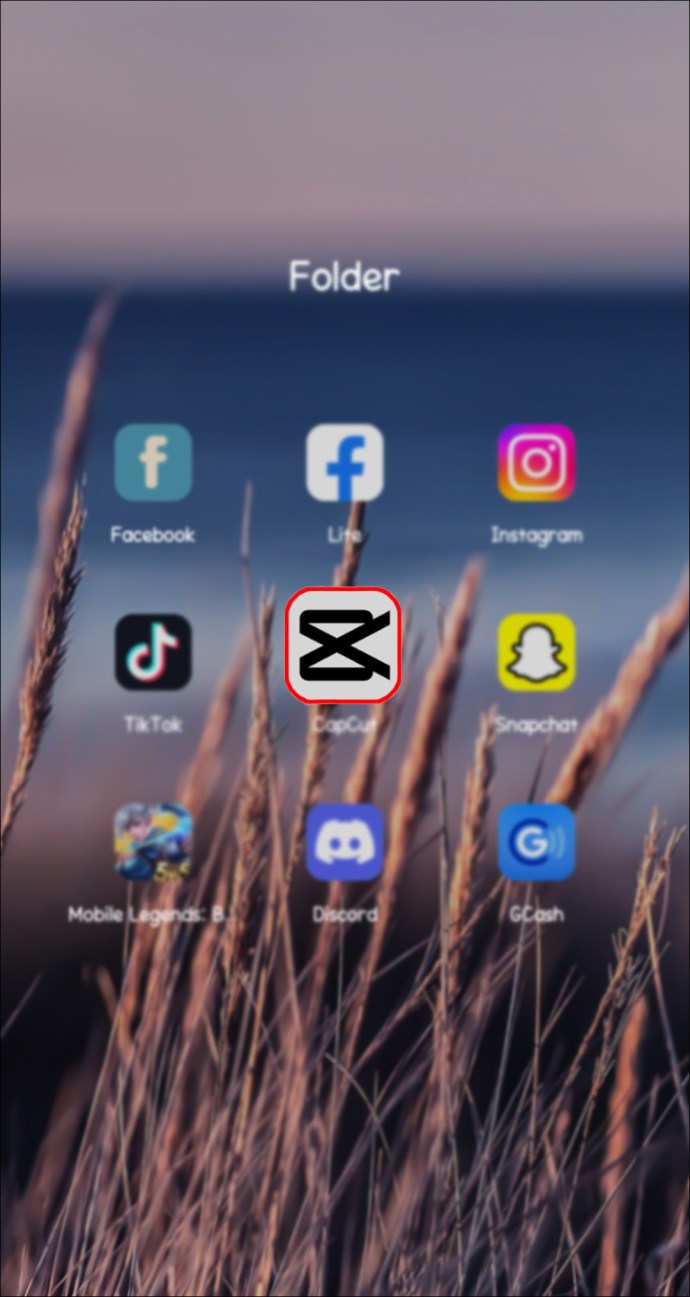This screenshot has width=690, height=1297.
Task: Start Mobile Legends game
Action: tap(153, 842)
